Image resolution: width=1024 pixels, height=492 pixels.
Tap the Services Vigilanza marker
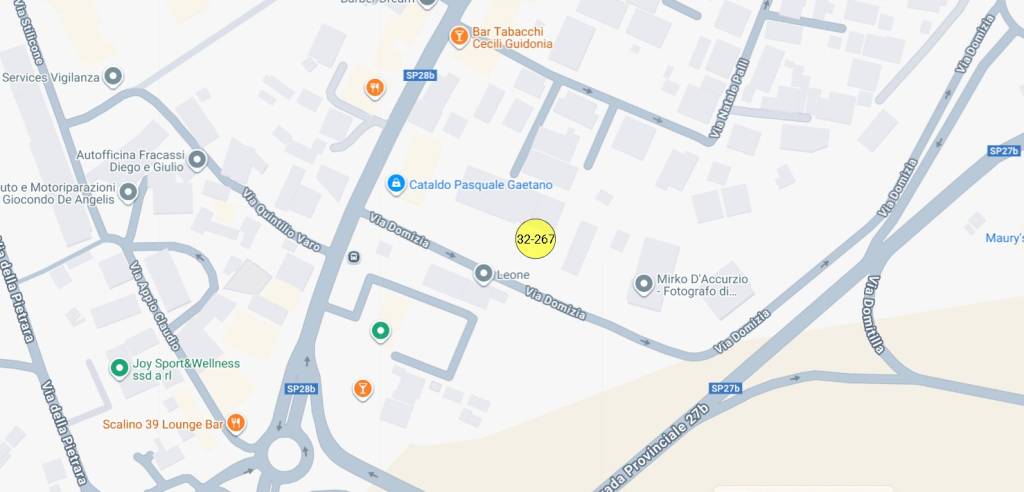[x=114, y=77]
